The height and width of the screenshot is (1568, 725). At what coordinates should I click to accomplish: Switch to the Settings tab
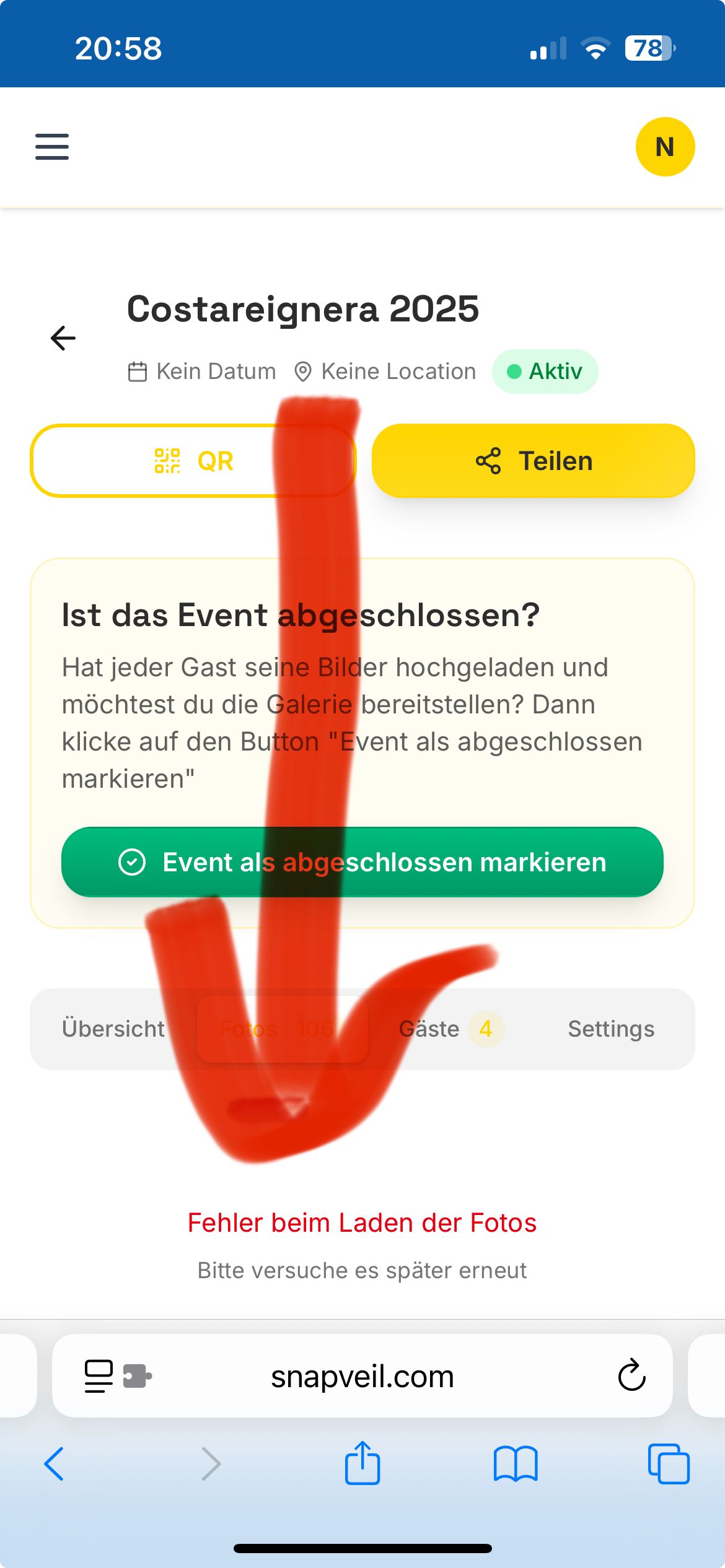[x=611, y=1029]
